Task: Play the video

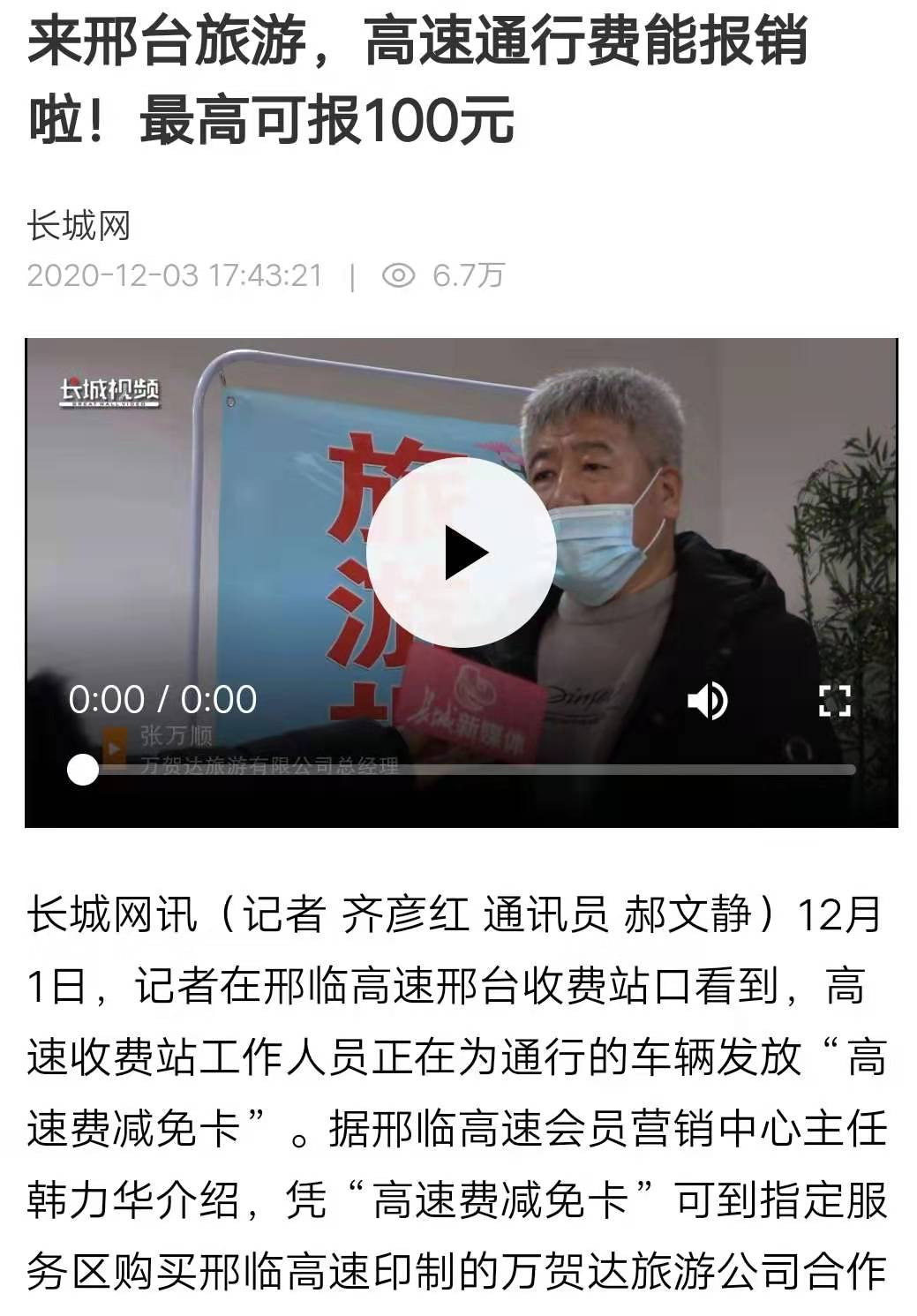Action: [461, 553]
